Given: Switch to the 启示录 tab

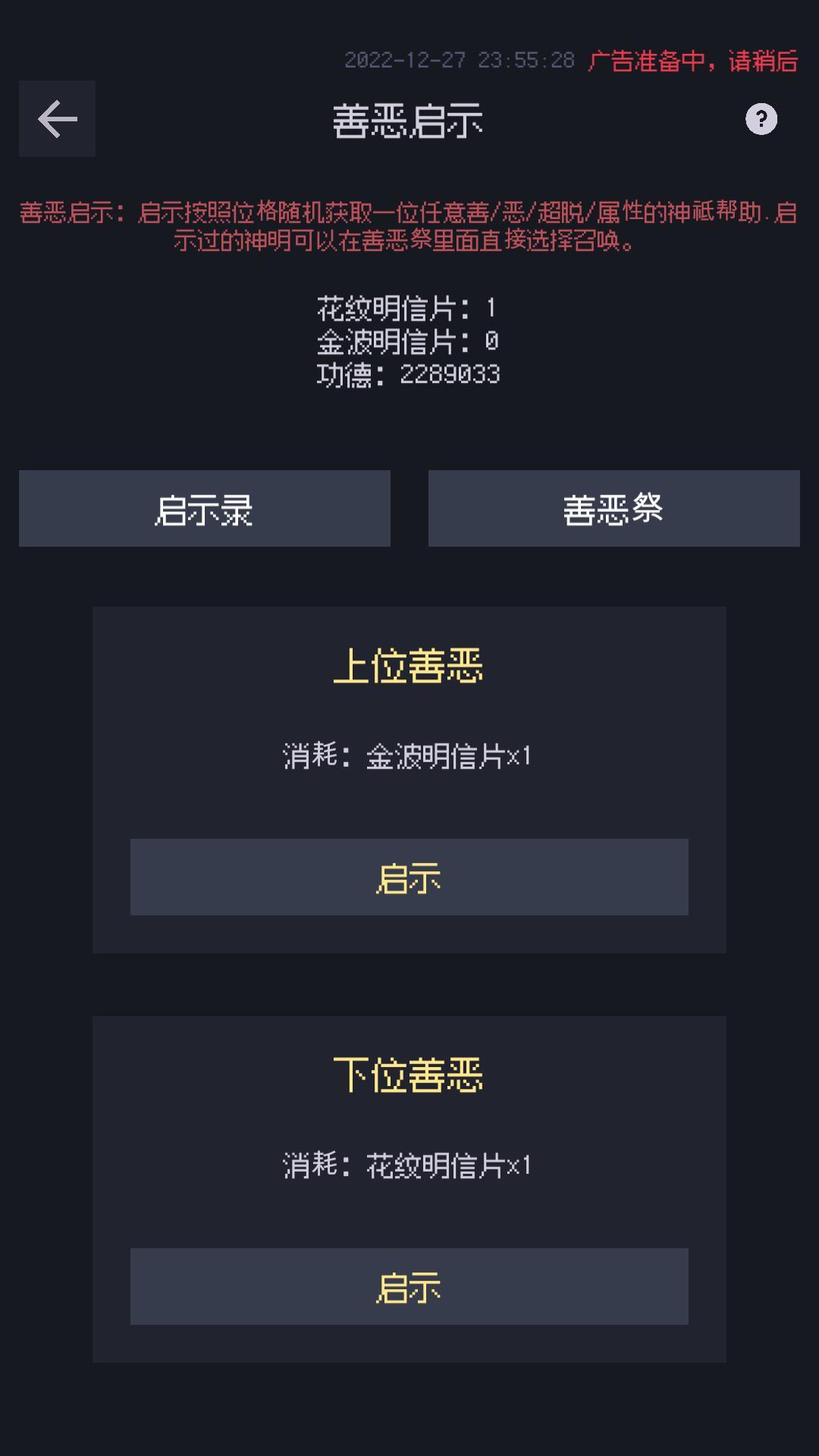Looking at the screenshot, I should tap(204, 509).
